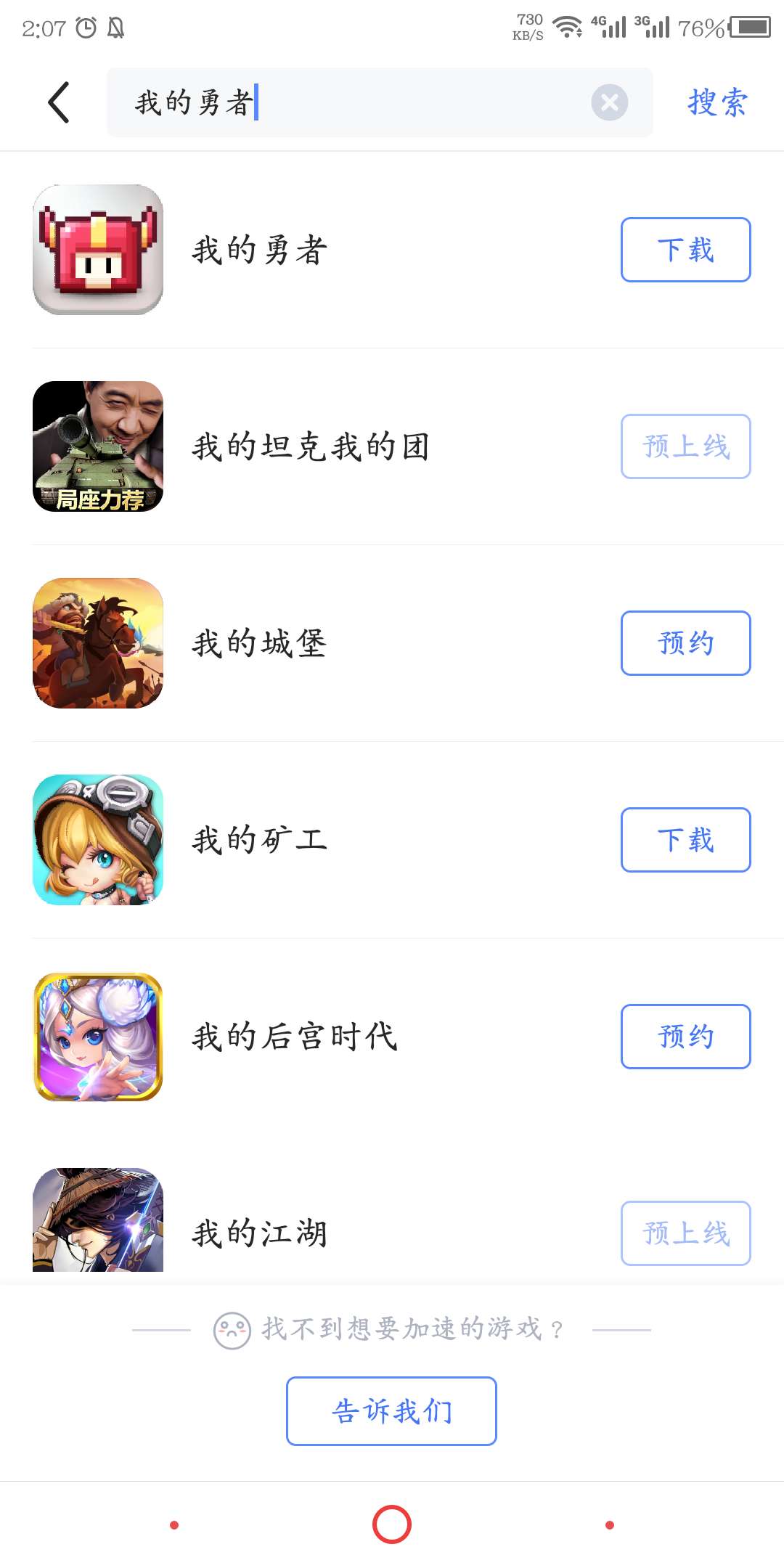Open the 我的后宫时代 result
Screen dimensions: 784x1568
tap(294, 1037)
